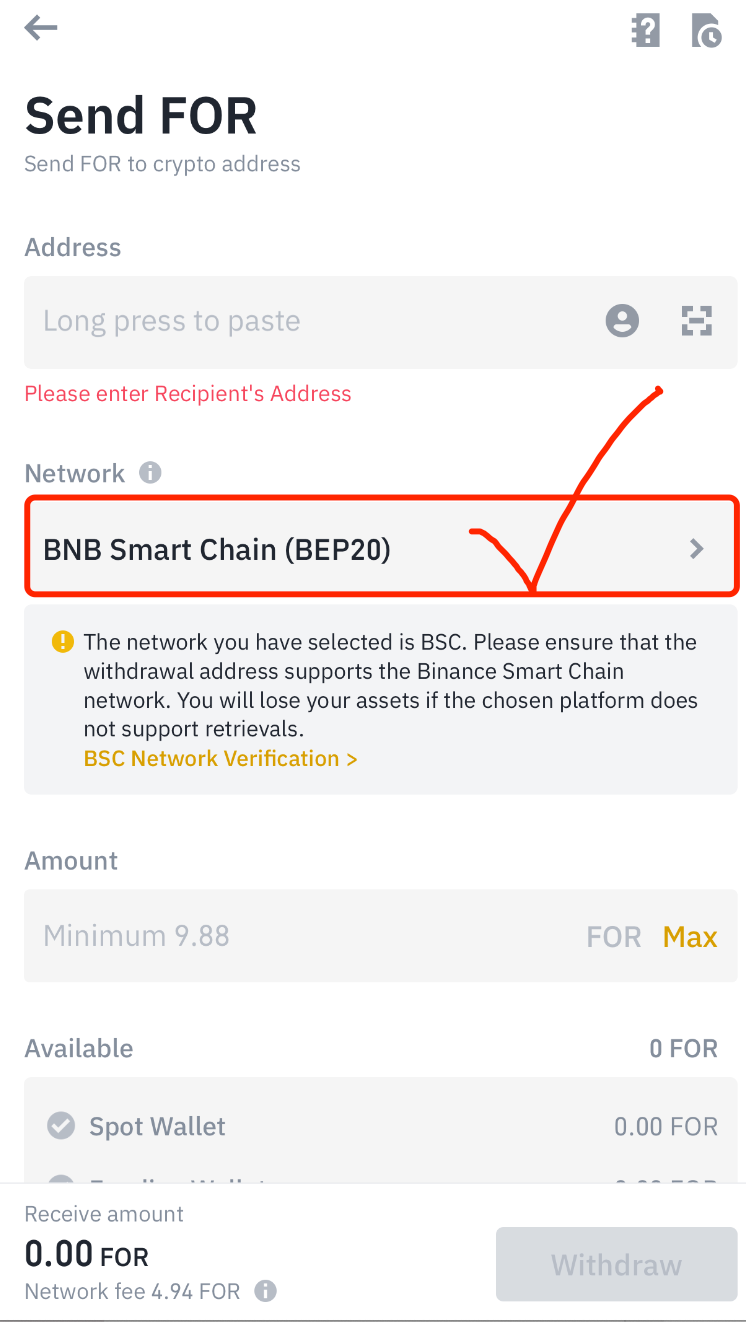The height and width of the screenshot is (1322, 746).
Task: Toggle the Spot Wallet checkbox
Action: click(61, 1126)
